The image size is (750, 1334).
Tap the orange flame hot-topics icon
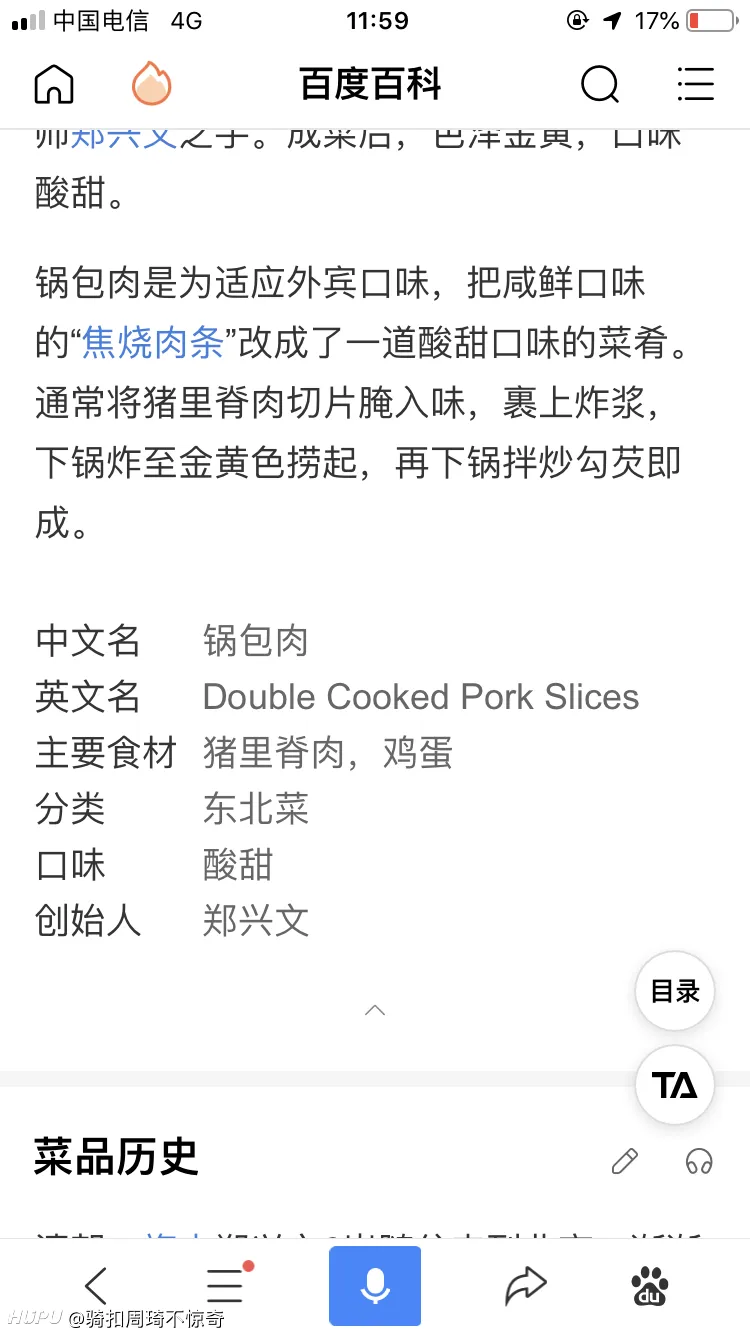(x=150, y=85)
